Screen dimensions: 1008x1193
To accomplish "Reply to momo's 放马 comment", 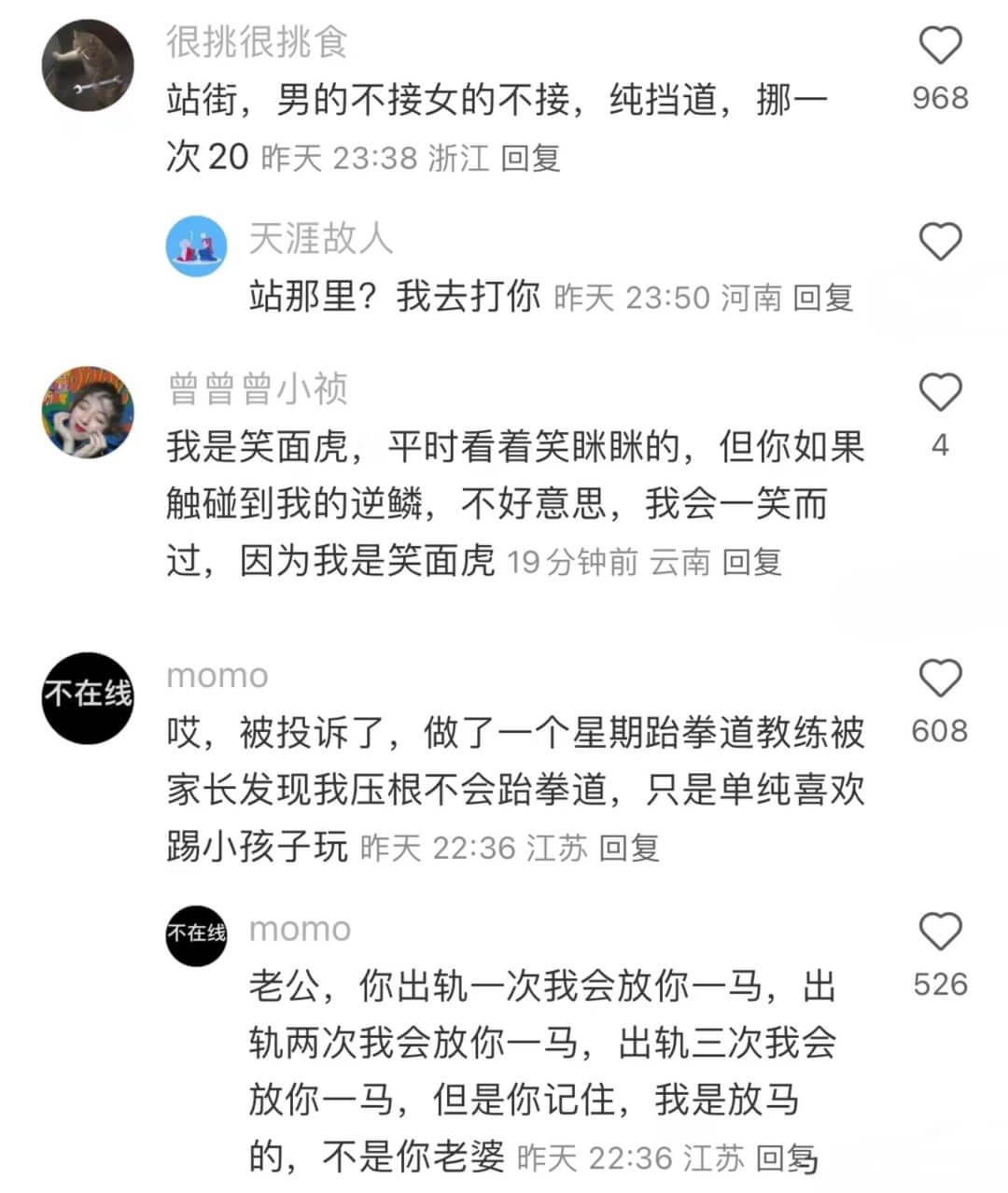I will pos(786,1158).
